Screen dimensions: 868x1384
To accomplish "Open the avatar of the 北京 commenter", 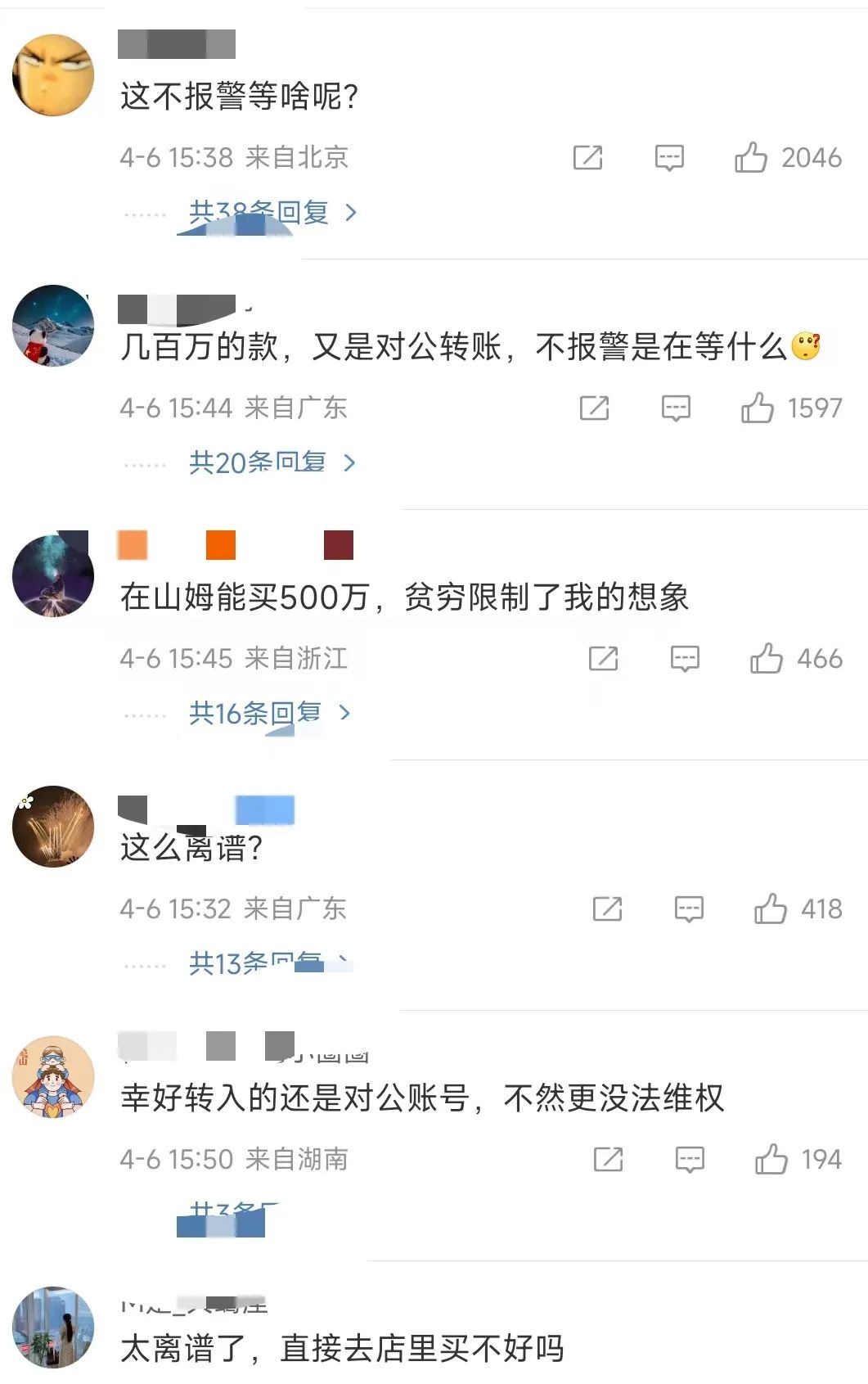I will (53, 75).
